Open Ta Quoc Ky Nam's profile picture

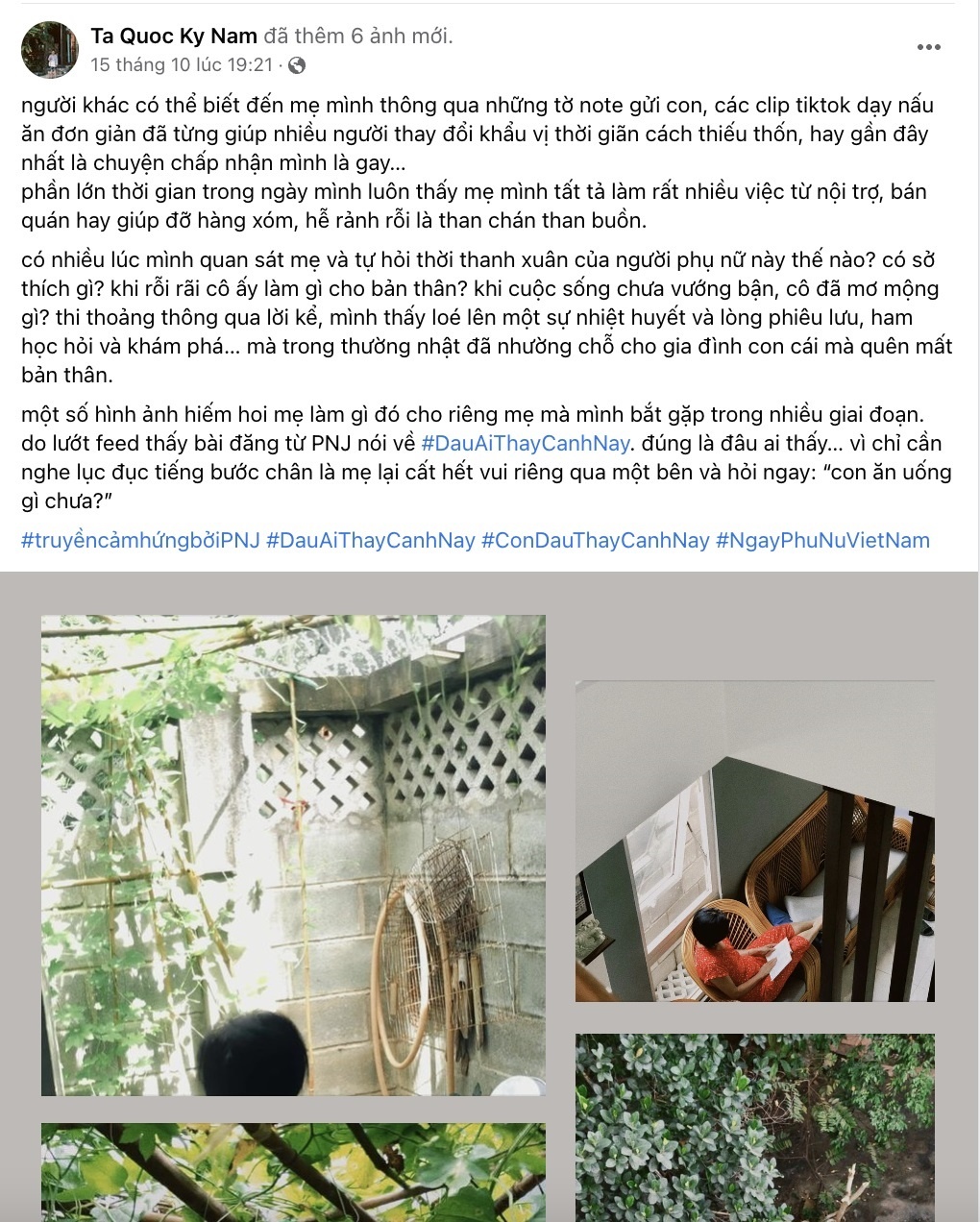click(x=49, y=50)
